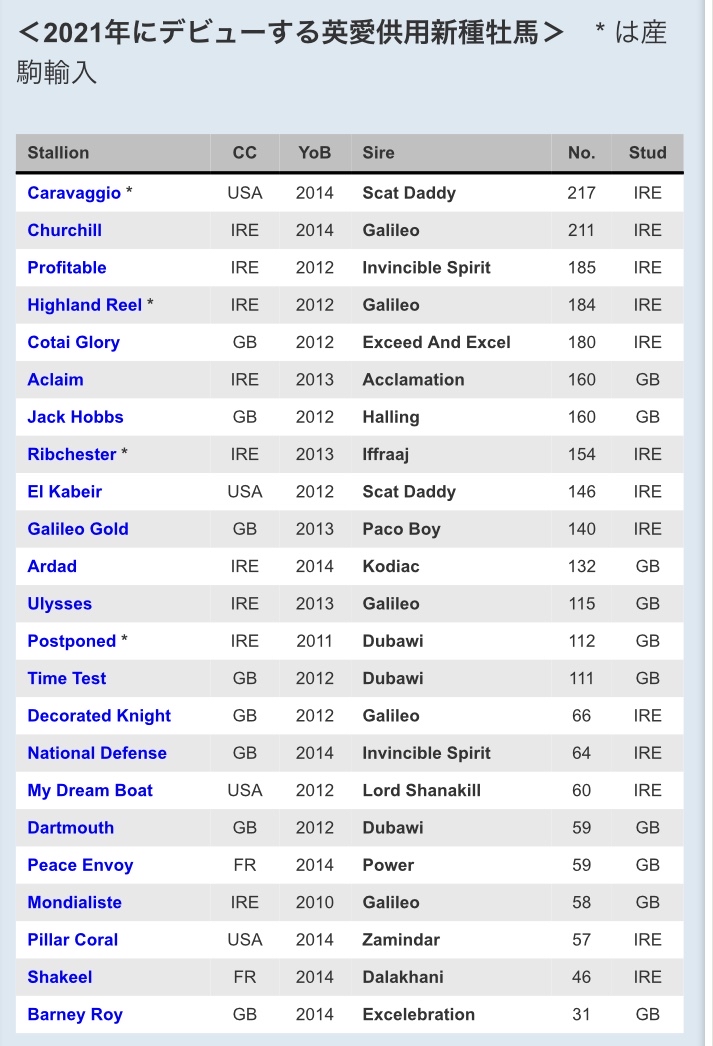This screenshot has height=1046, width=713.
Task: View the Dartmouth stallion page
Action: [x=70, y=828]
